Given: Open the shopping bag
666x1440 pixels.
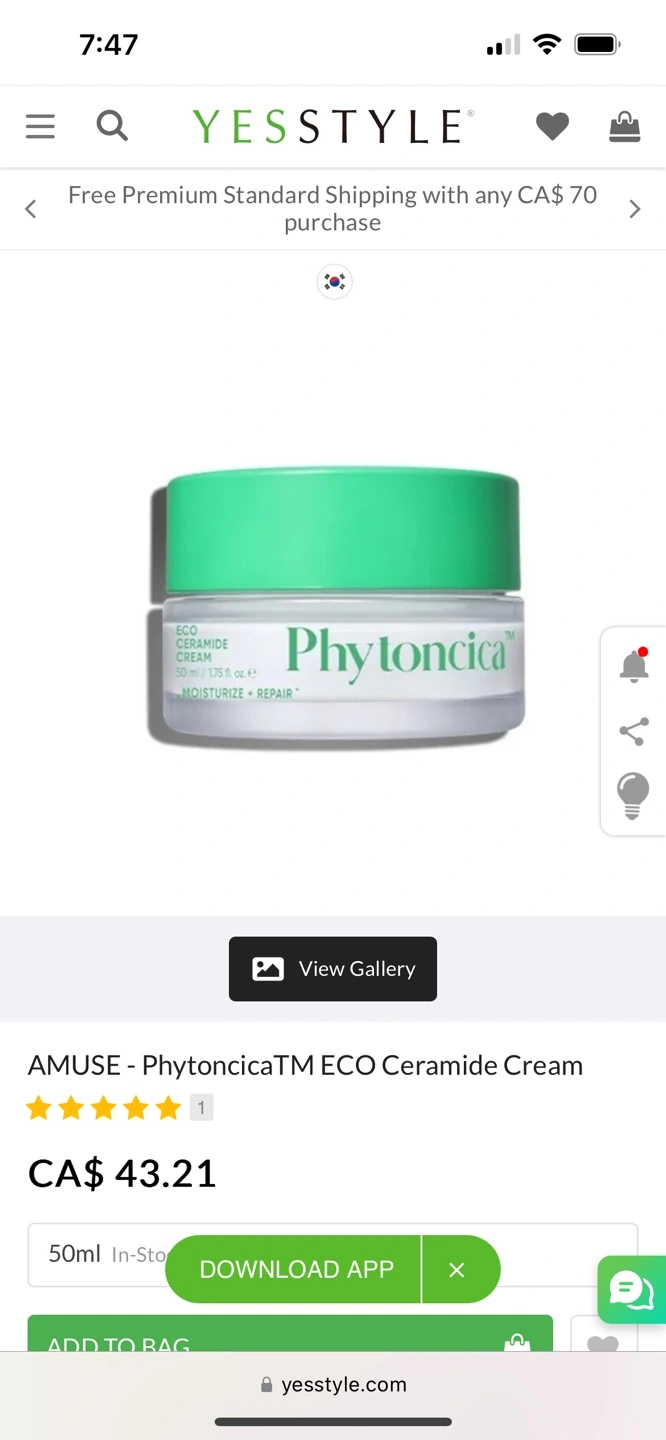Looking at the screenshot, I should pyautogui.click(x=625, y=126).
